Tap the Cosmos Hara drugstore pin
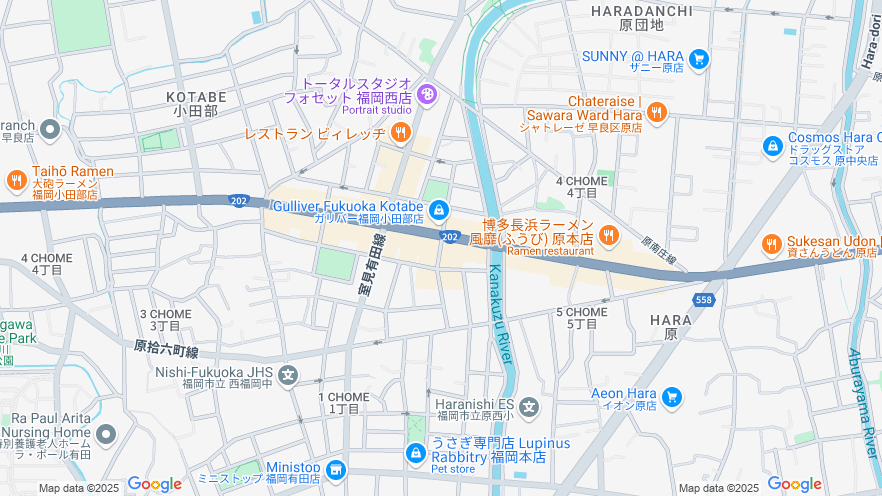This screenshot has width=882, height=496. (772, 146)
